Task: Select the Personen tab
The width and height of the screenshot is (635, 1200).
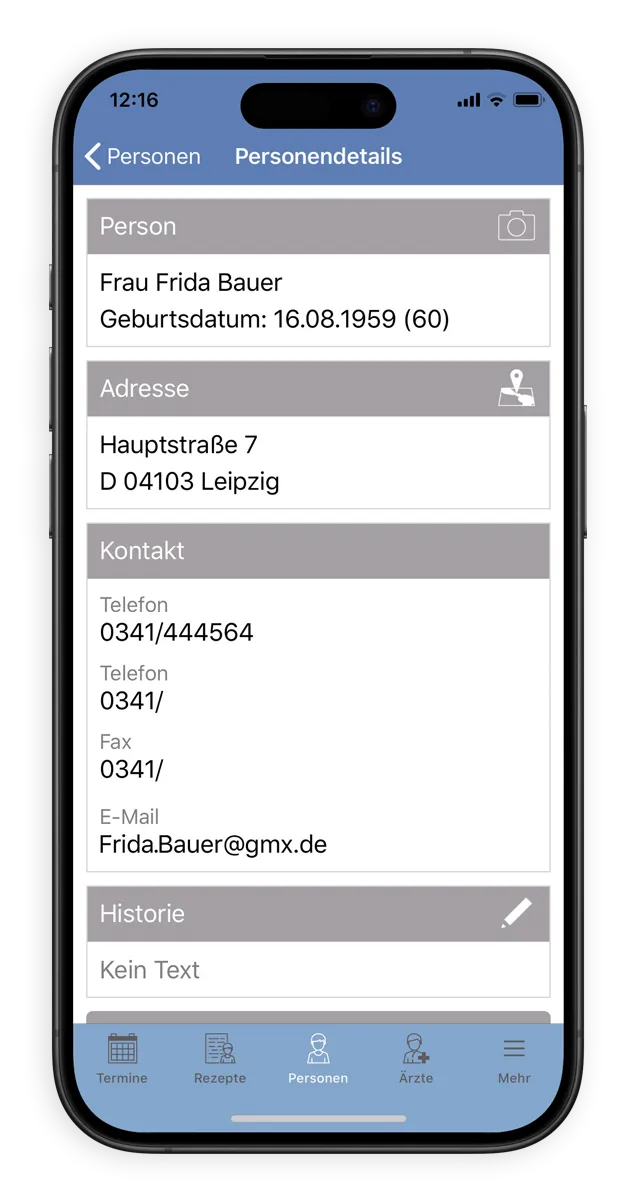Action: pos(318,1059)
